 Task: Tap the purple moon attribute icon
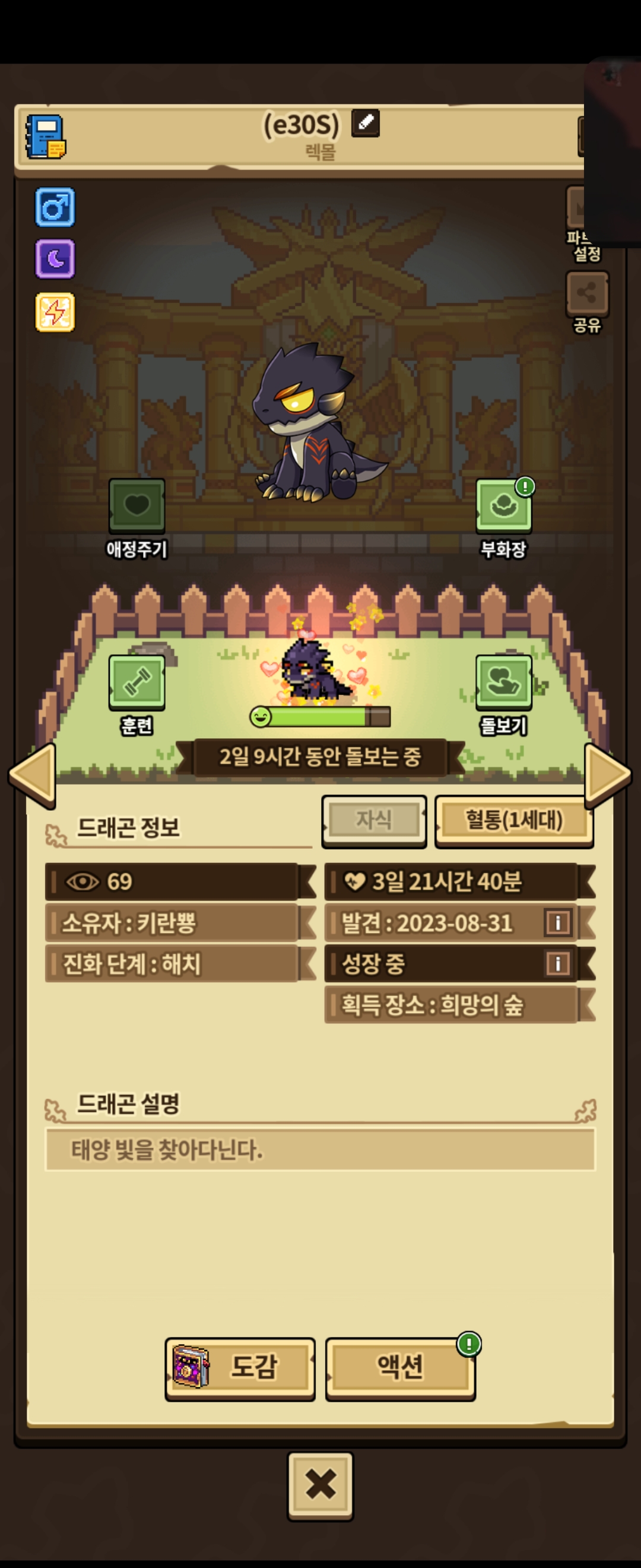[55, 259]
